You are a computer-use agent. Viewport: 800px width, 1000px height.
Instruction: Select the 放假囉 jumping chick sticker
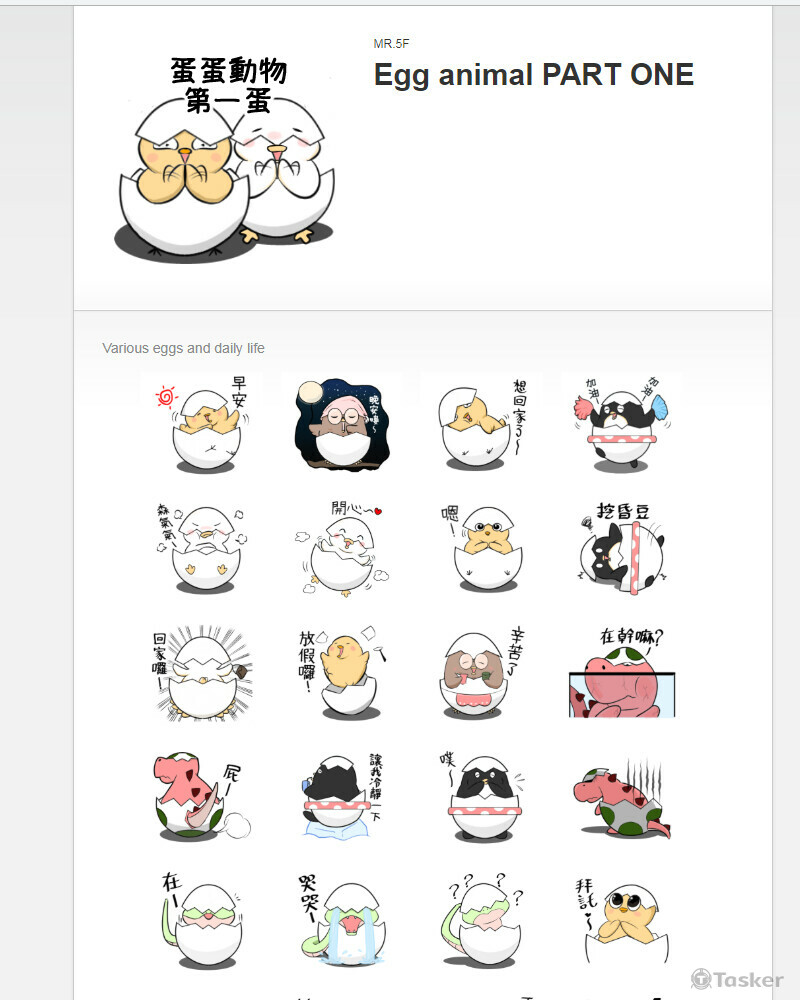point(343,672)
